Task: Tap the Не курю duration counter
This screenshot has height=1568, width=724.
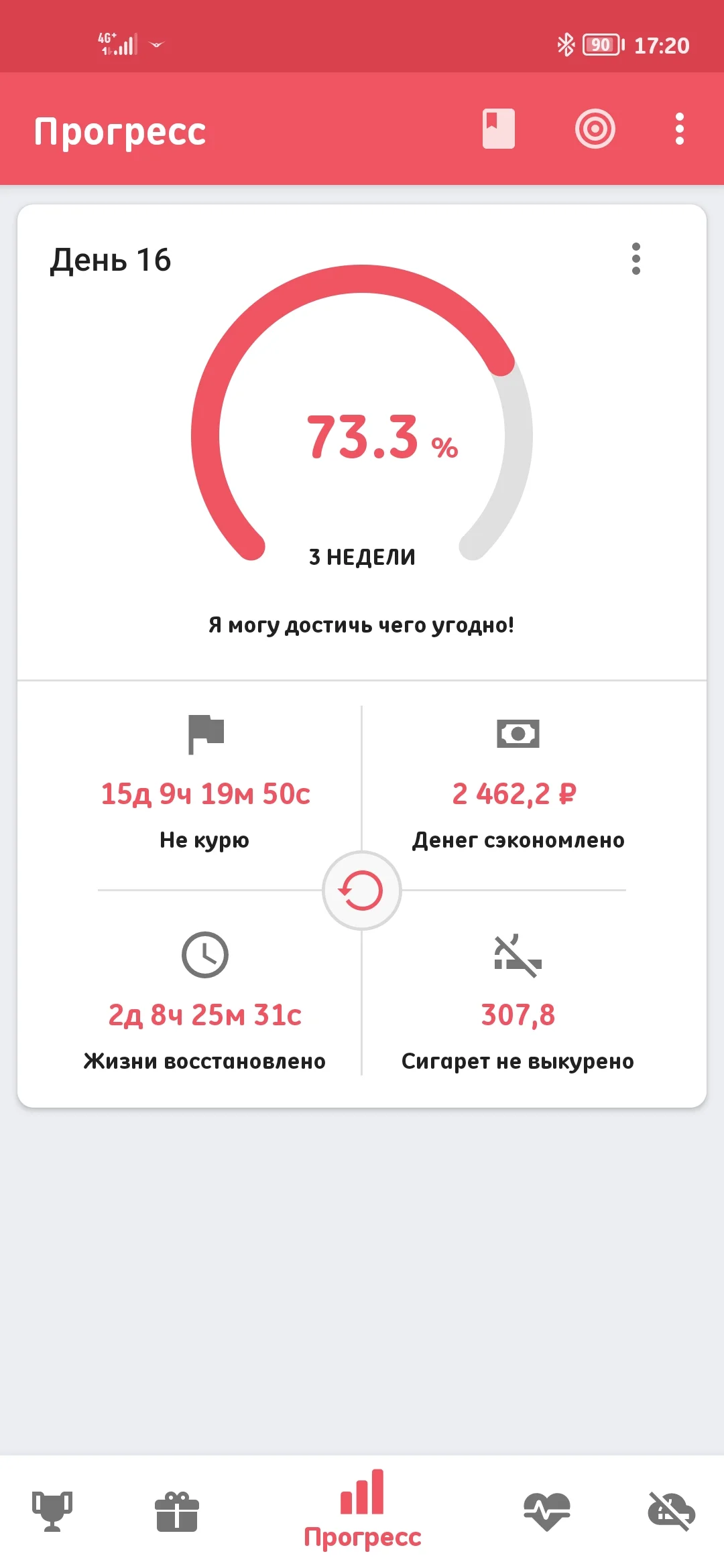Action: click(206, 794)
